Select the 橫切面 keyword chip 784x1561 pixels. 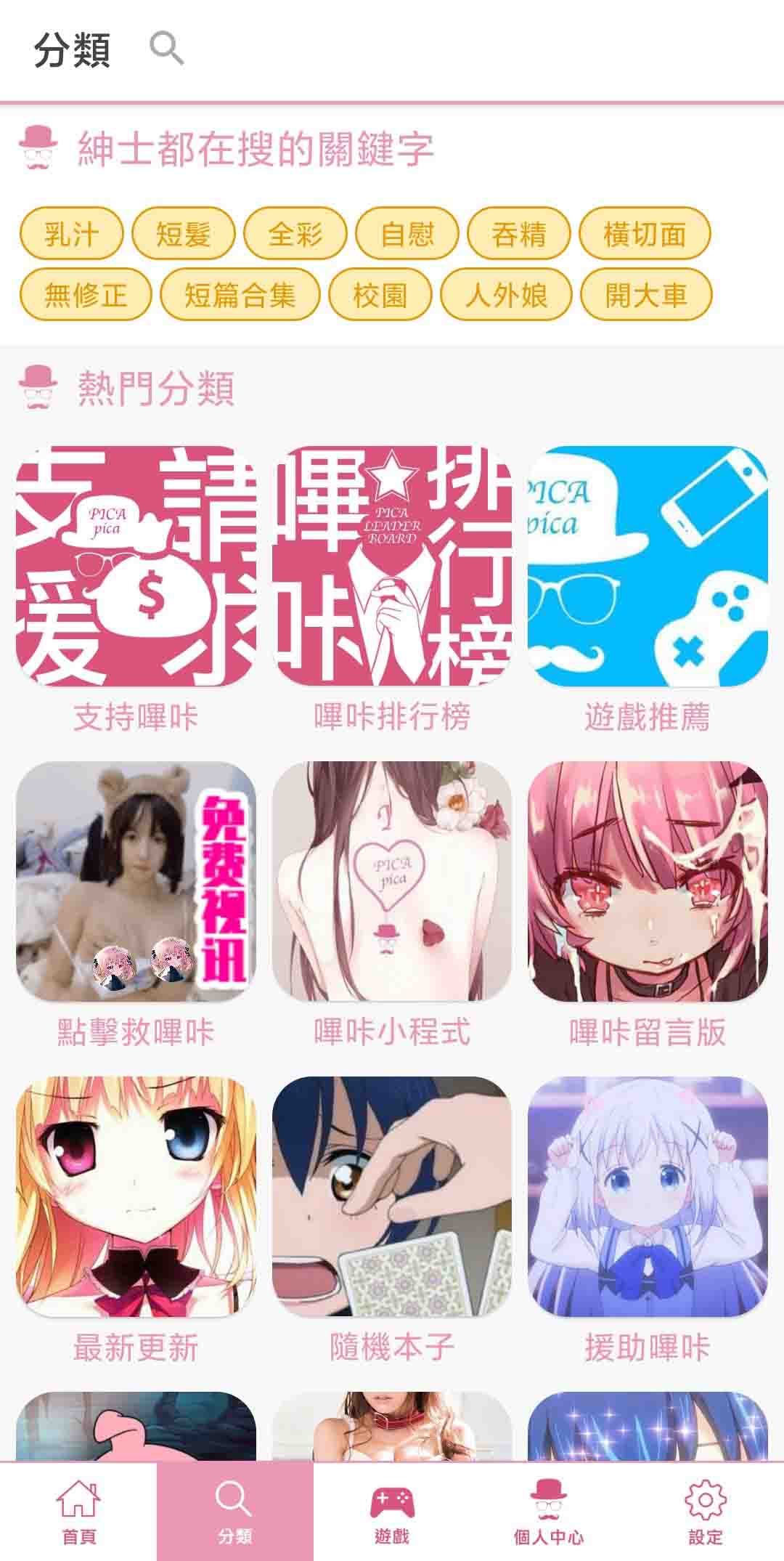coord(645,234)
